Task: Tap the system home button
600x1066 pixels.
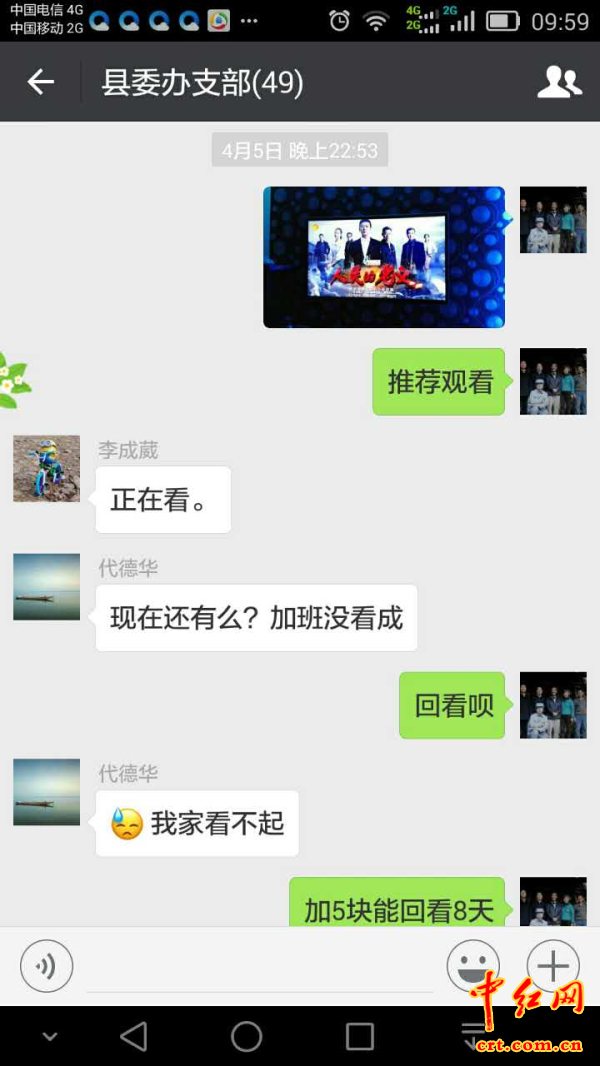Action: (246, 1036)
